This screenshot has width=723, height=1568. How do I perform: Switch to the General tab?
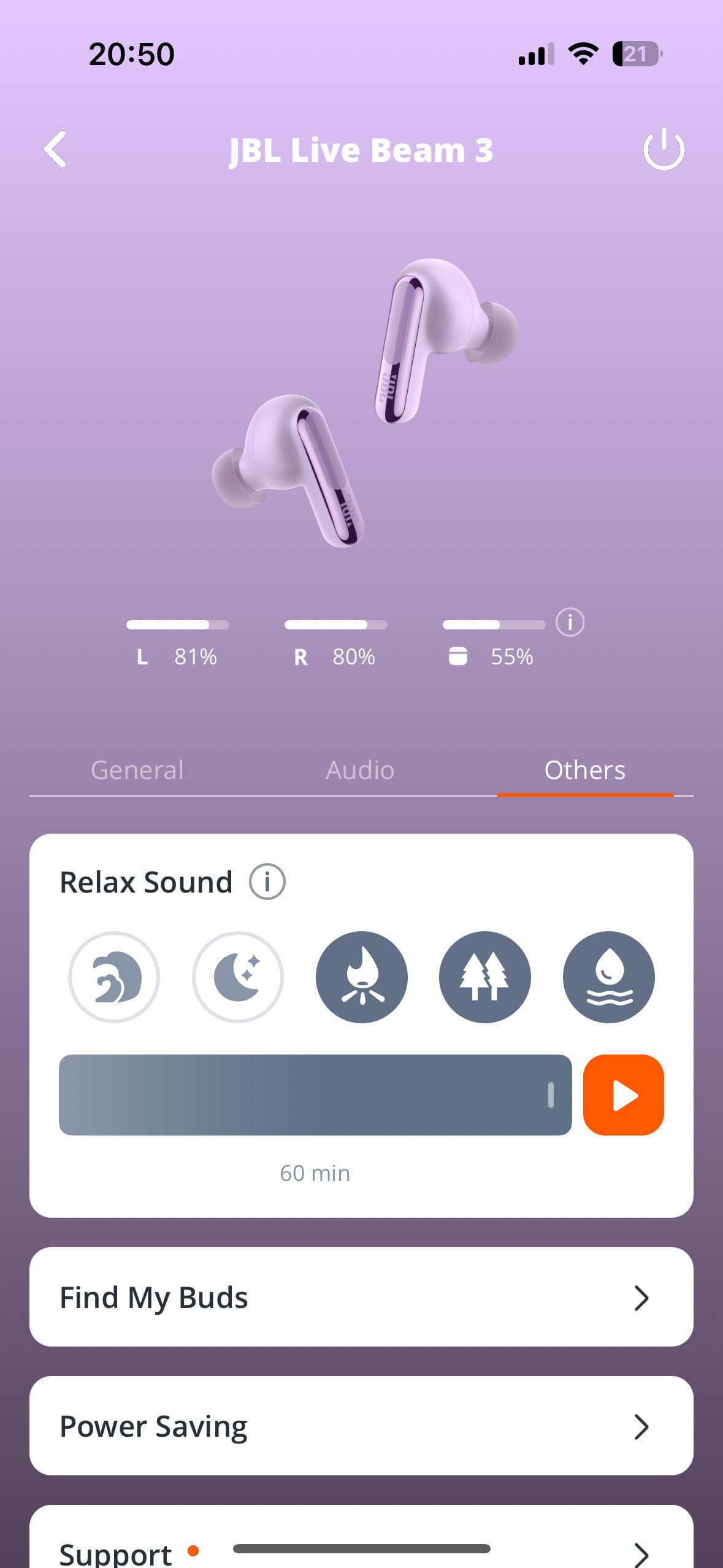point(137,770)
